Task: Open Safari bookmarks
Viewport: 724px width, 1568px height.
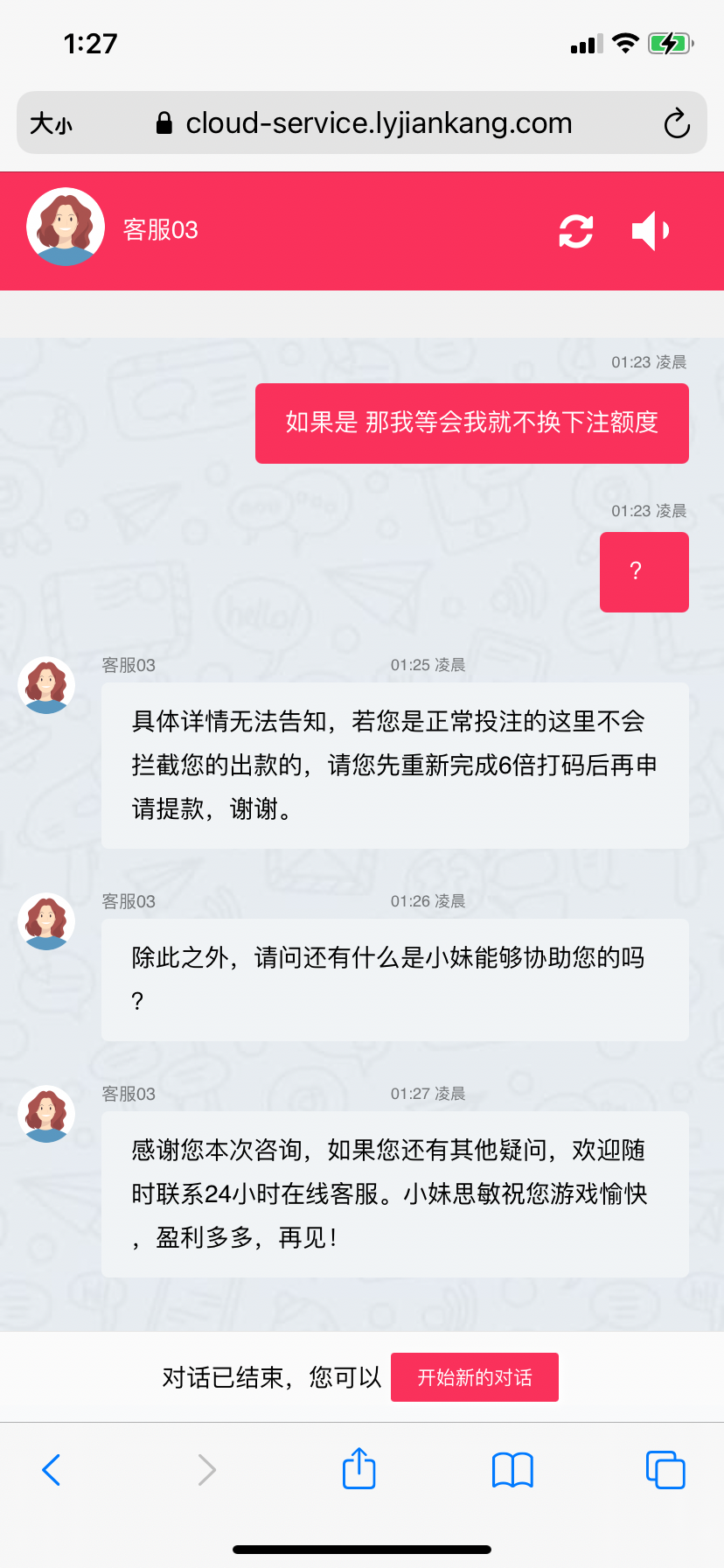Action: click(x=512, y=1470)
